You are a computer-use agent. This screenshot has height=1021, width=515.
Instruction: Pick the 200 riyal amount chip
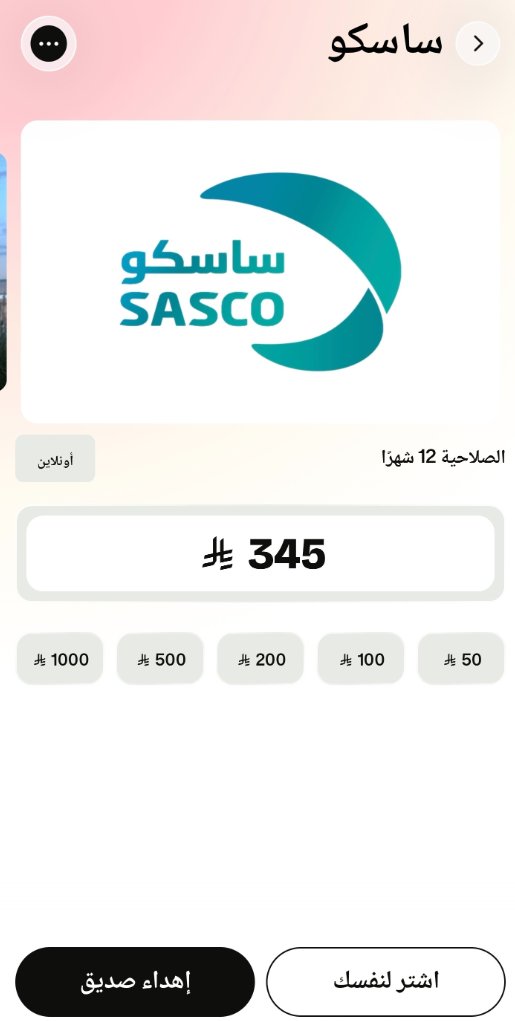(x=260, y=659)
